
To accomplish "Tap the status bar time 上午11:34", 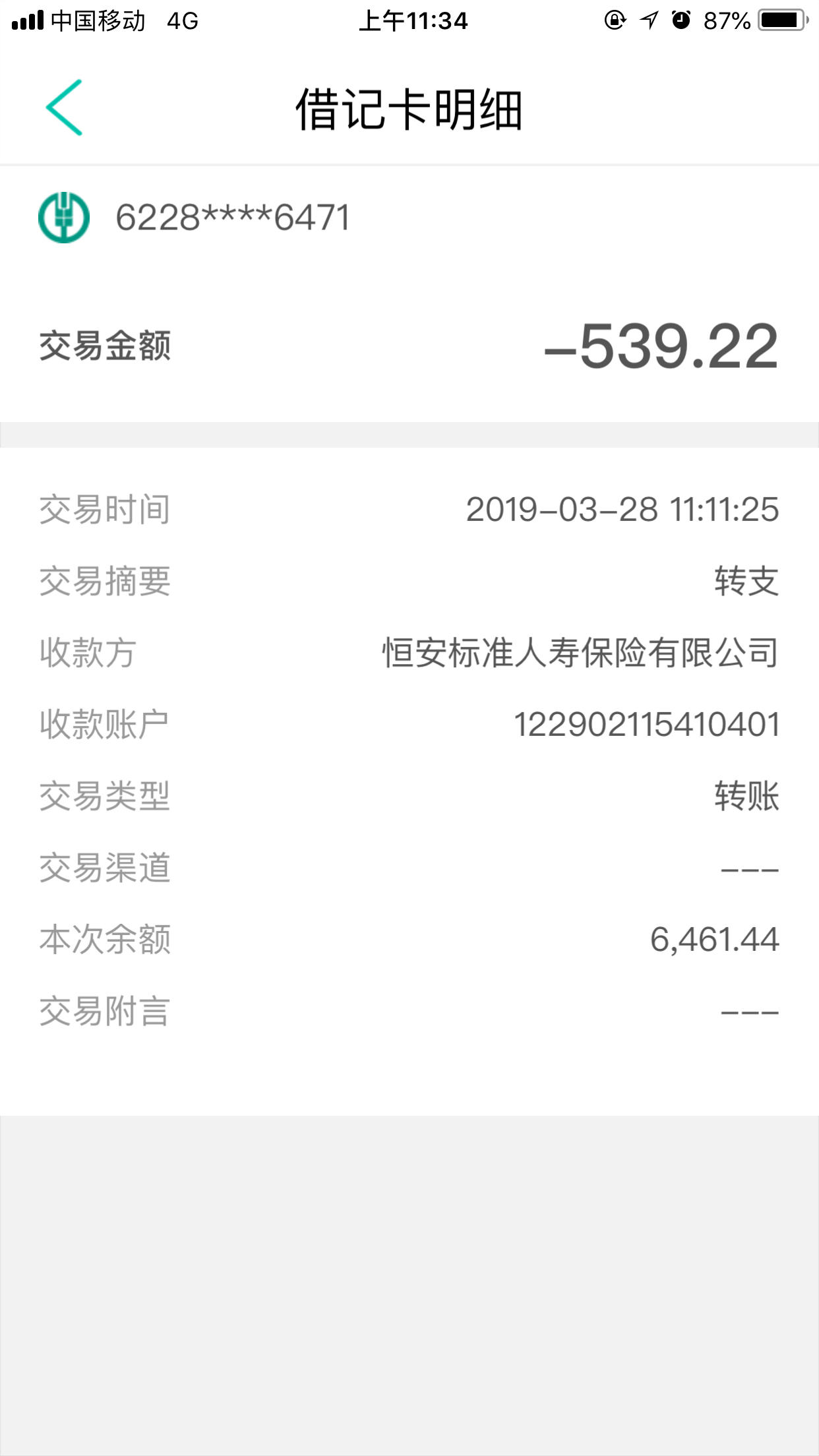I will click(x=409, y=20).
